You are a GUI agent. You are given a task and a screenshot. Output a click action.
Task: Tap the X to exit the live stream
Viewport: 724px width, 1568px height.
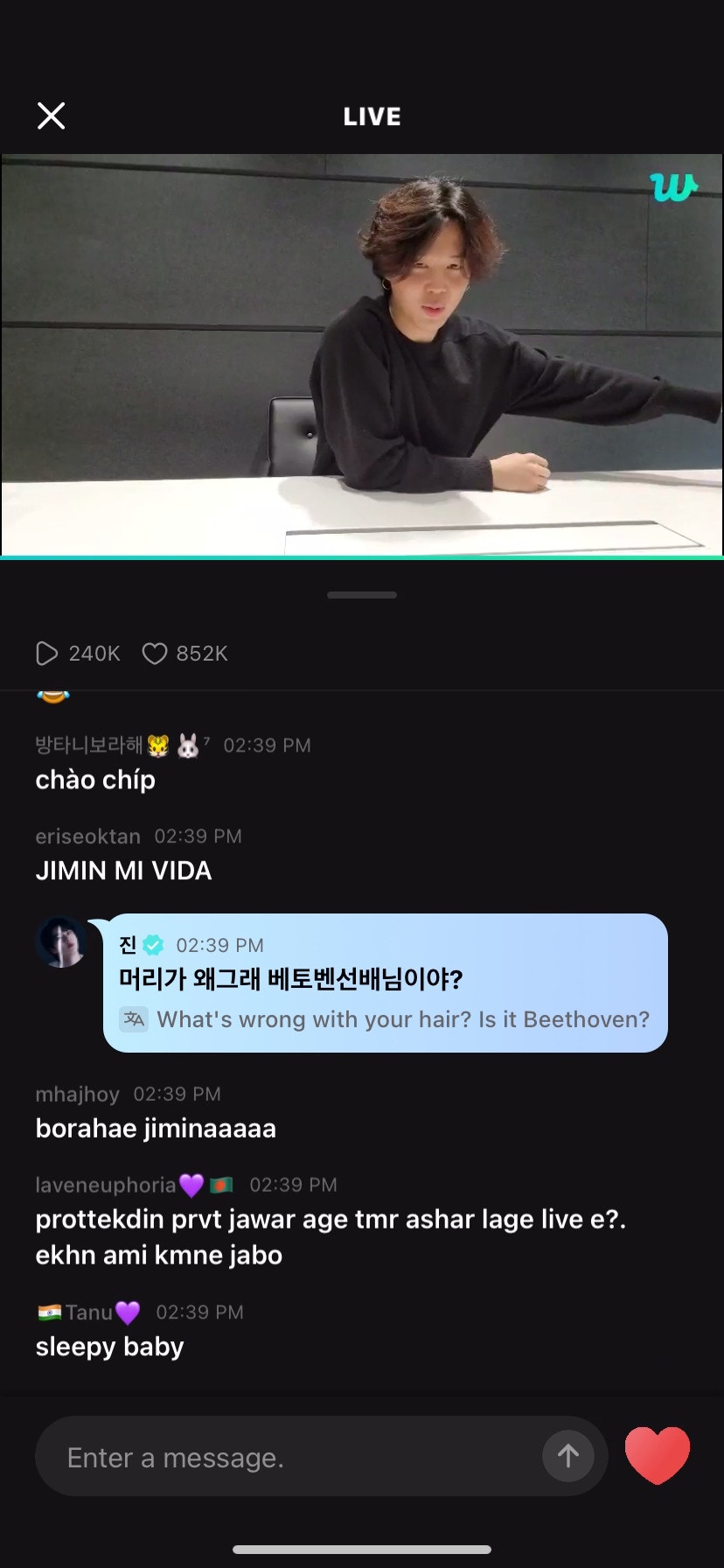coord(51,115)
